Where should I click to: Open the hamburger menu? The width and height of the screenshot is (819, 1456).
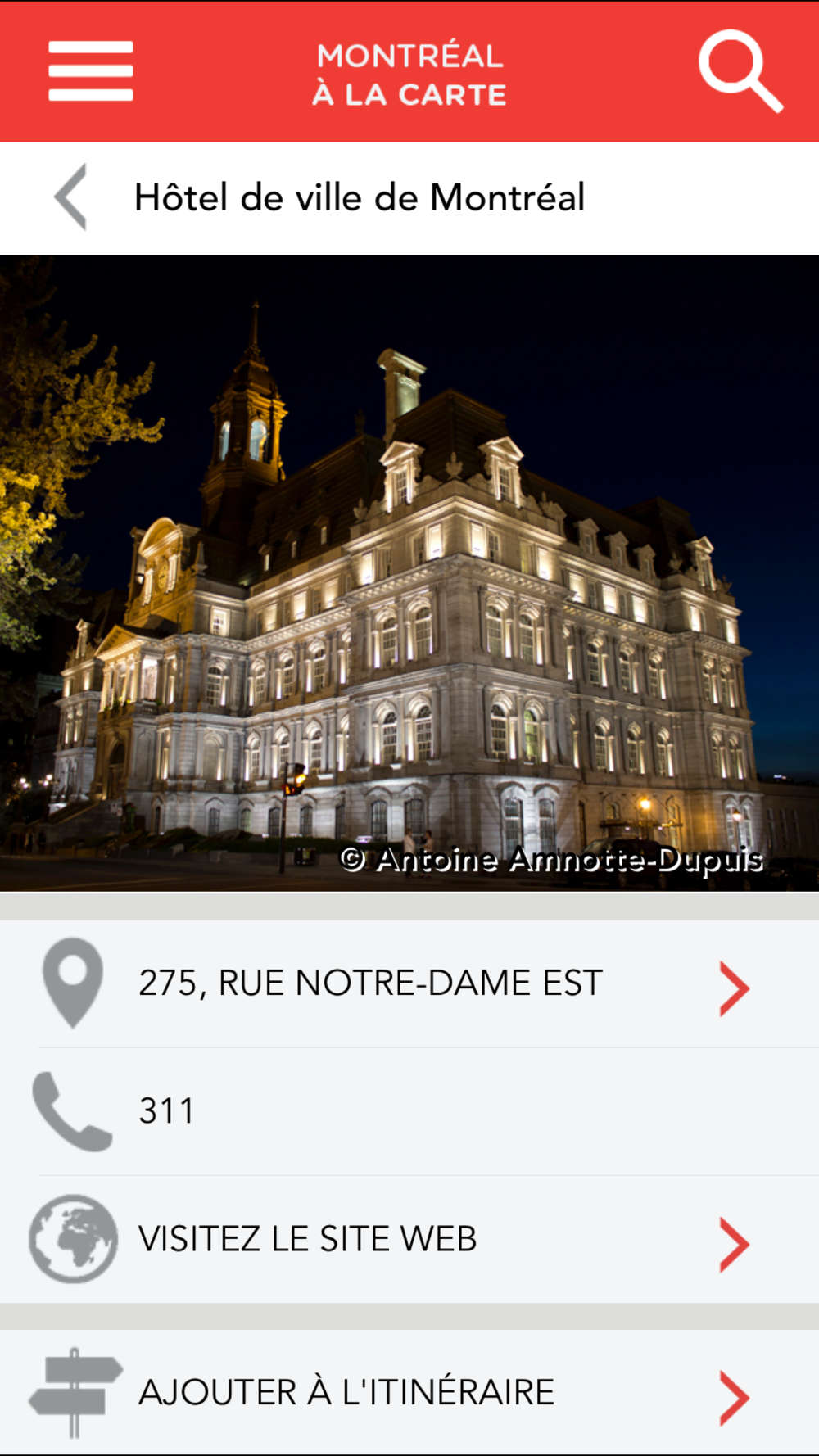[x=91, y=71]
